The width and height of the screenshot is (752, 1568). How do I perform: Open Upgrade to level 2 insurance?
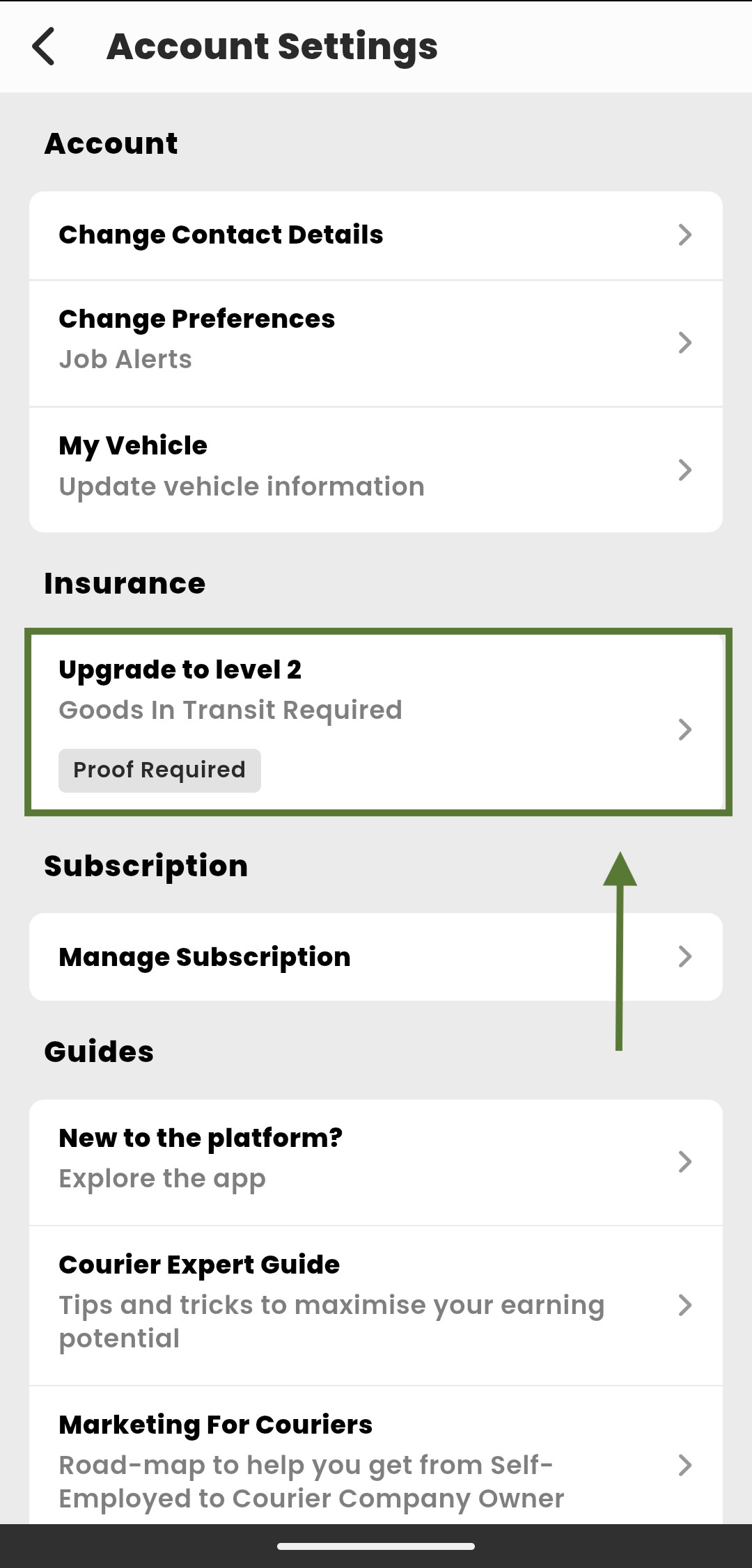point(376,722)
